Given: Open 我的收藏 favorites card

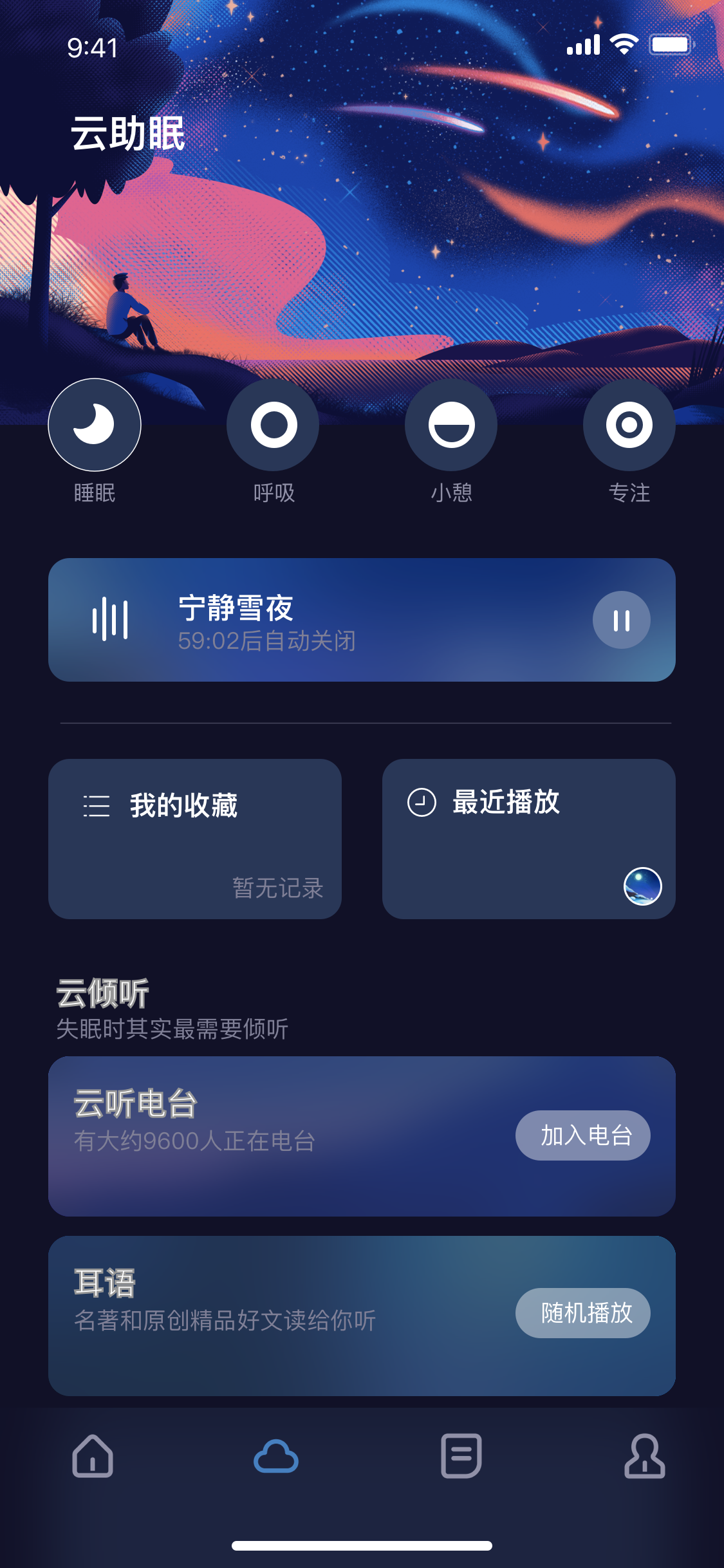Looking at the screenshot, I should (x=195, y=839).
